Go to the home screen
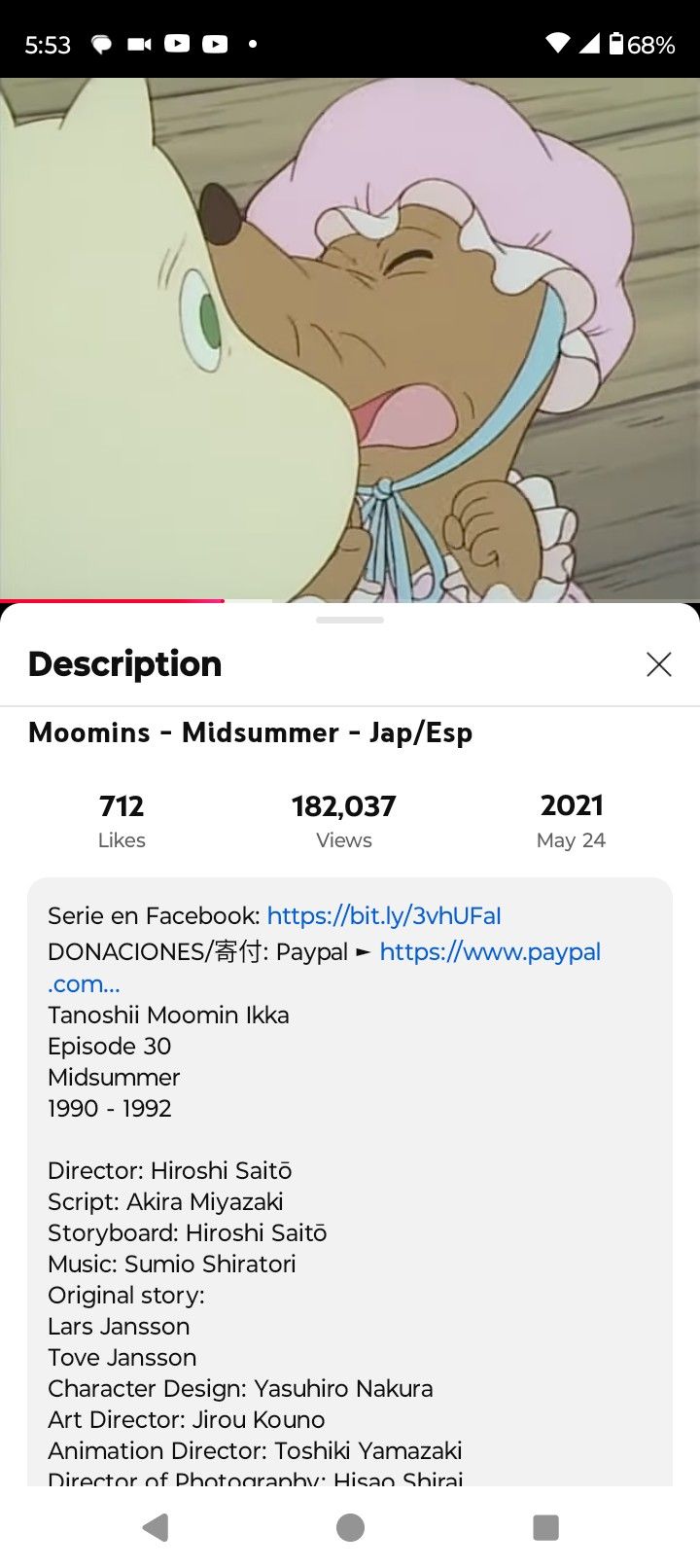The height and width of the screenshot is (1568, 700). [350, 1527]
